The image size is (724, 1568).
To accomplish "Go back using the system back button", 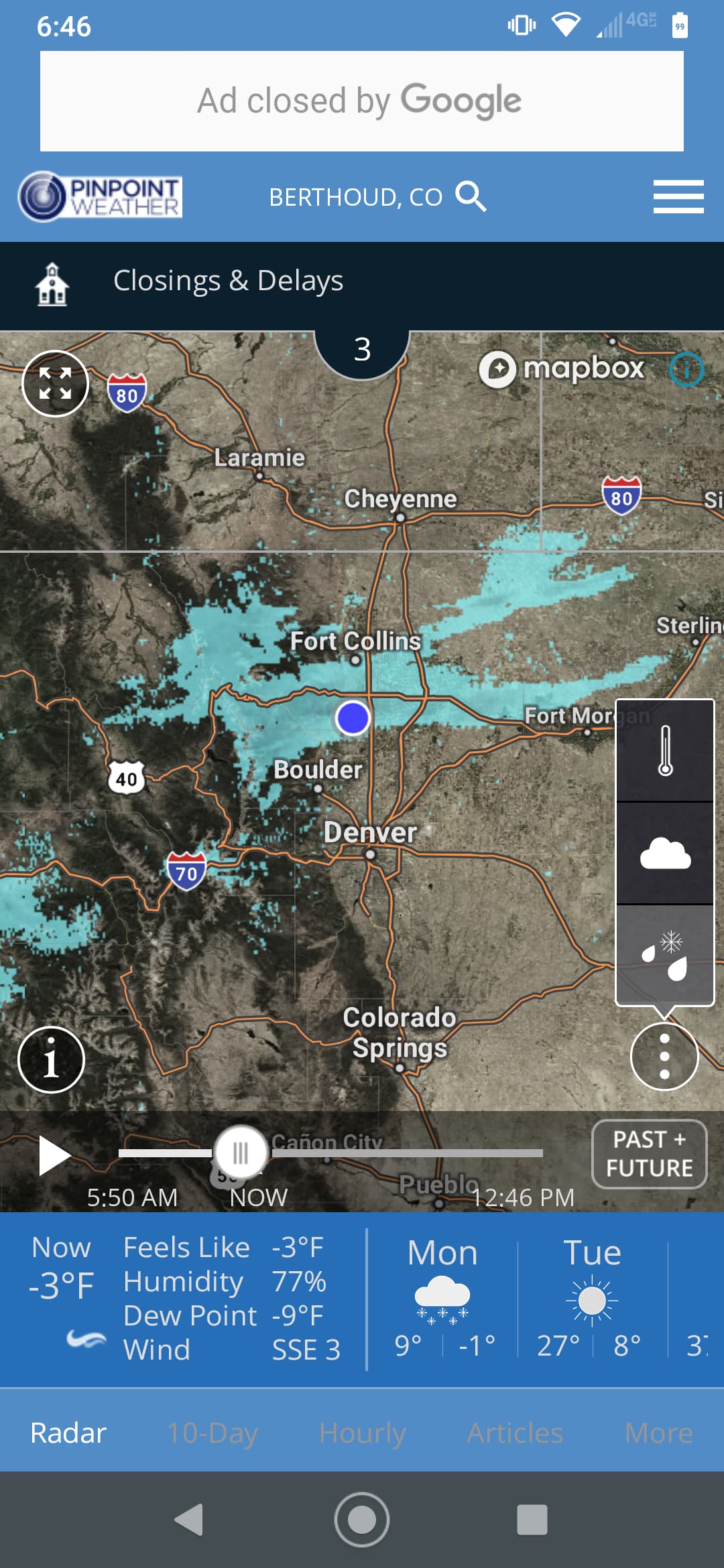I will point(189,1520).
